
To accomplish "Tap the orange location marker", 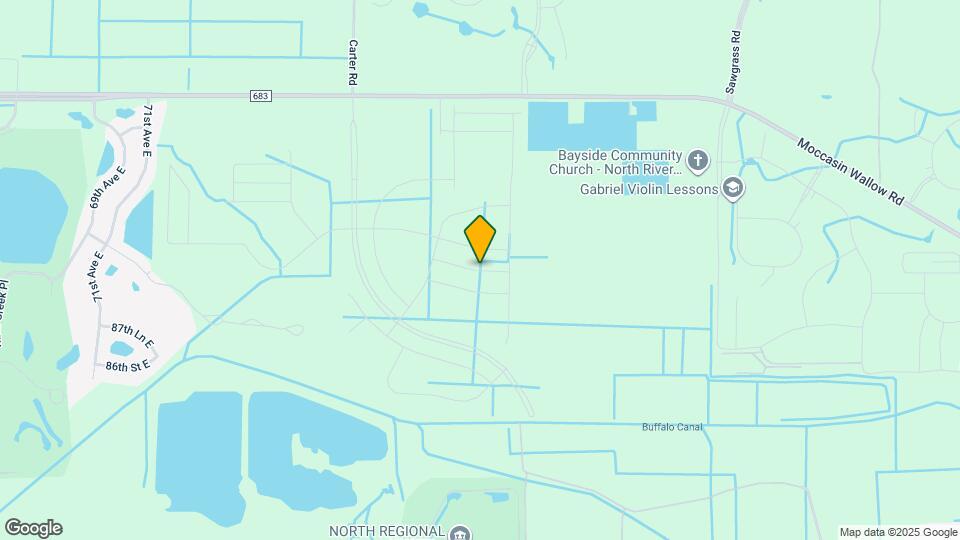I will 480,239.
